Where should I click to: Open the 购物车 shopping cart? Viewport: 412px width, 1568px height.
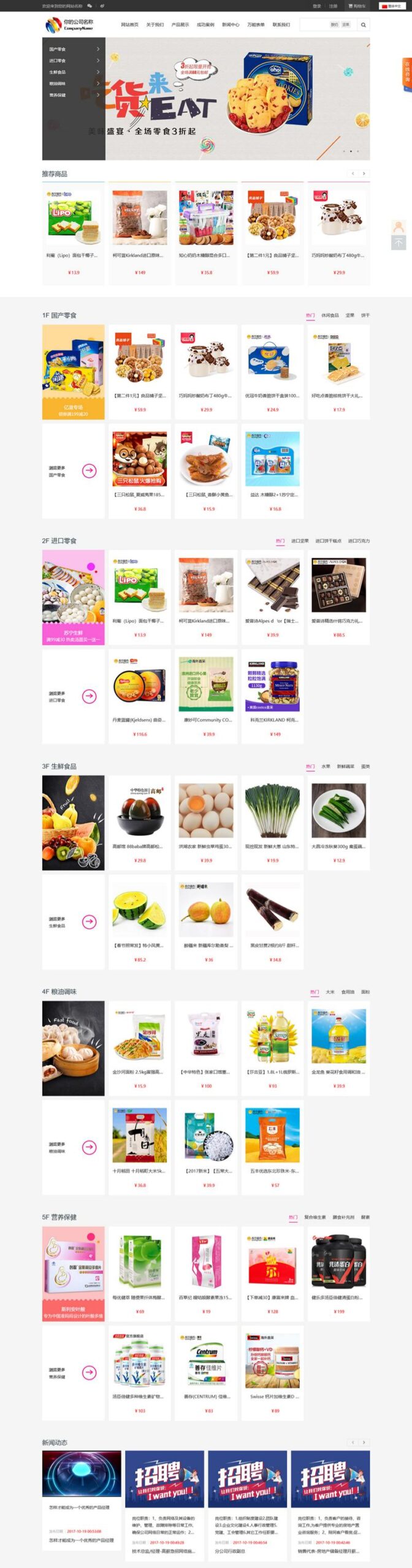(357, 6)
